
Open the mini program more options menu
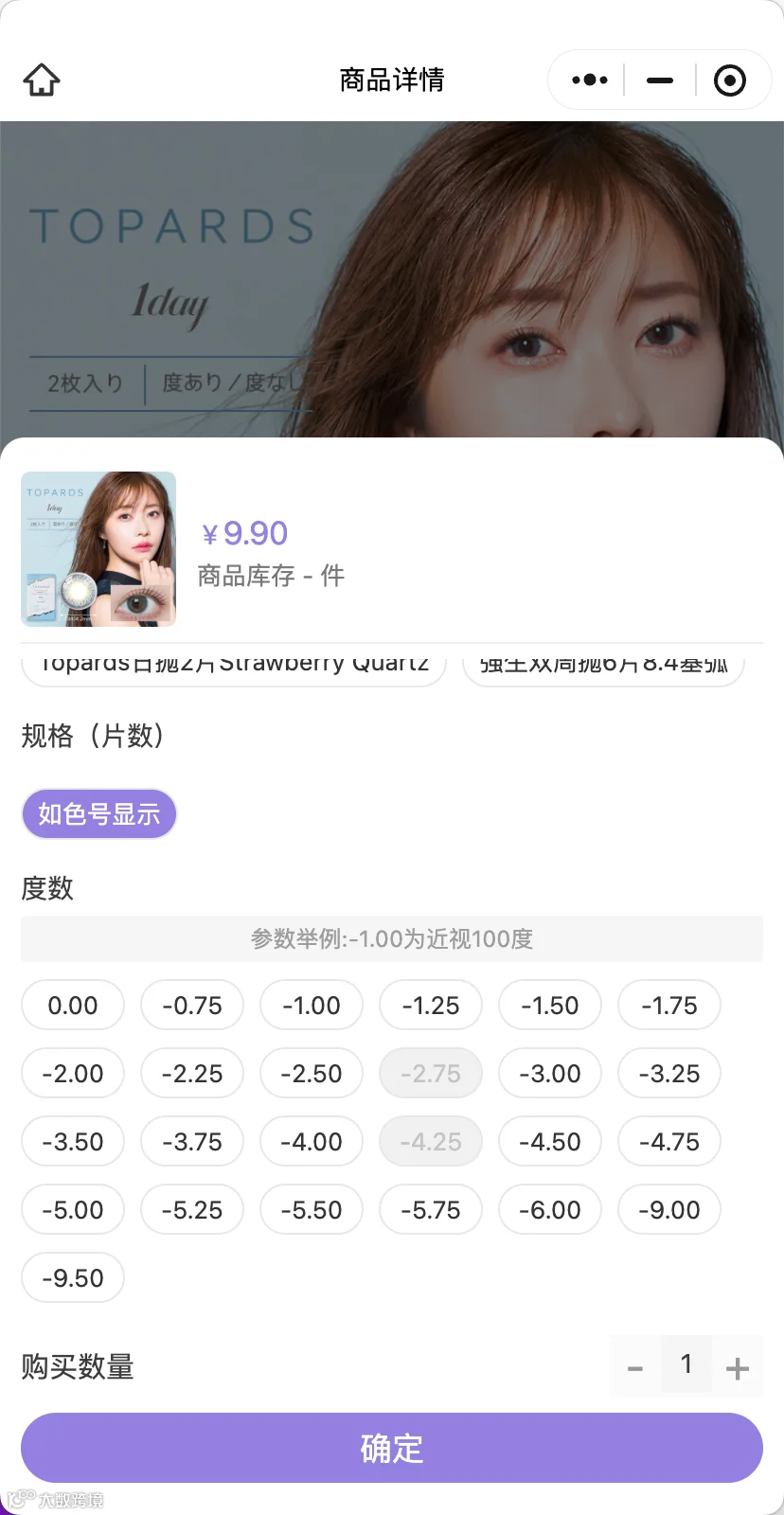pos(590,80)
